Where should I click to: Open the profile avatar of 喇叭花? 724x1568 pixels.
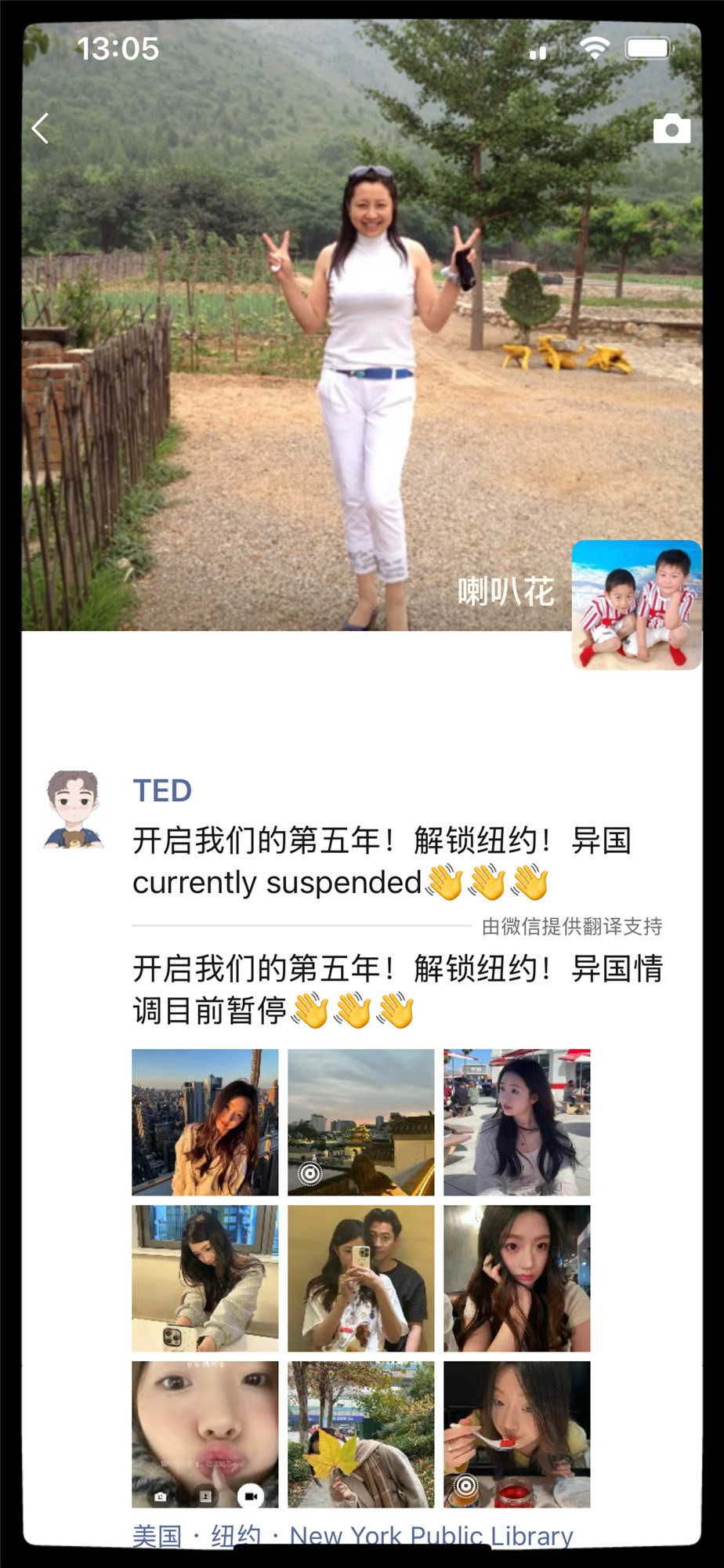click(x=636, y=604)
